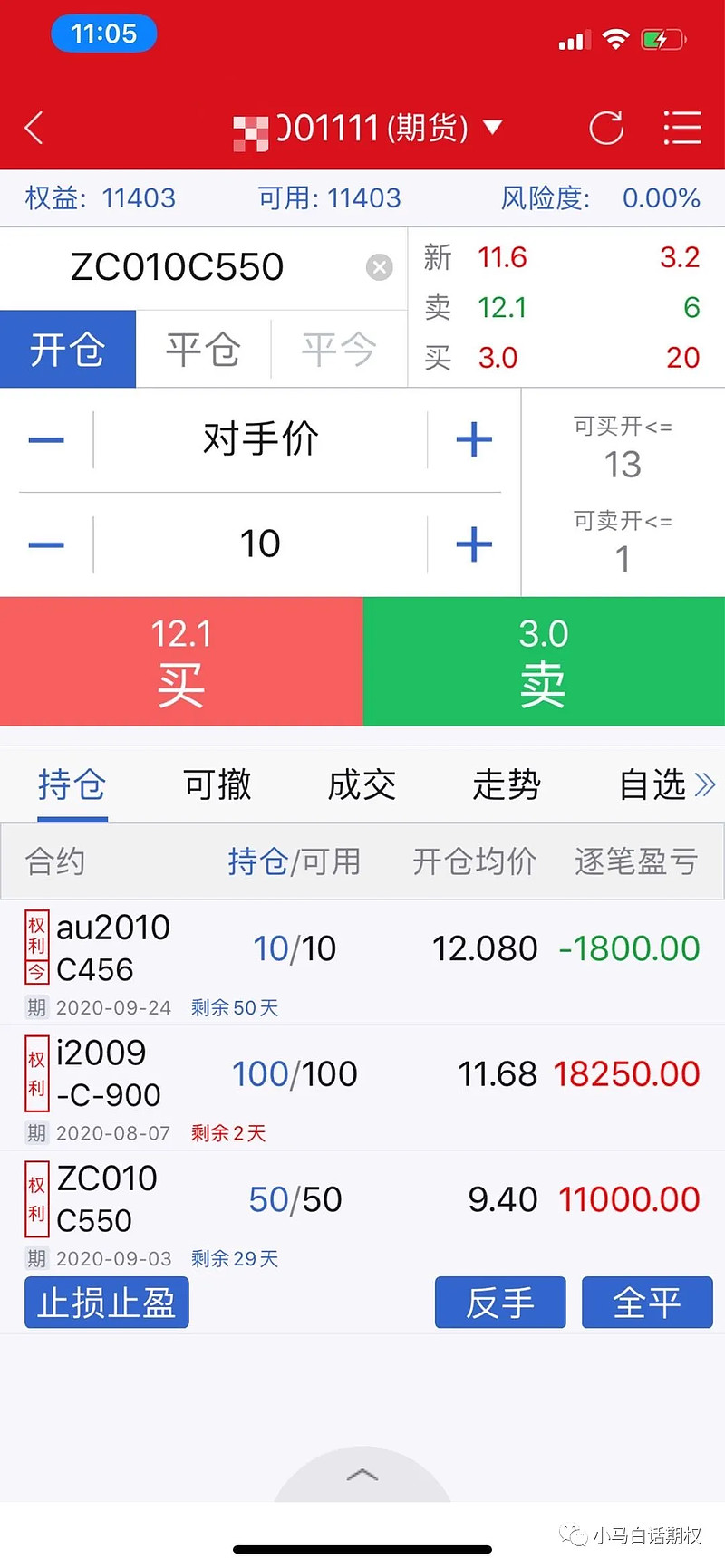Increase the price with plus
Viewport: 725px width, 1568px height.
coord(474,440)
